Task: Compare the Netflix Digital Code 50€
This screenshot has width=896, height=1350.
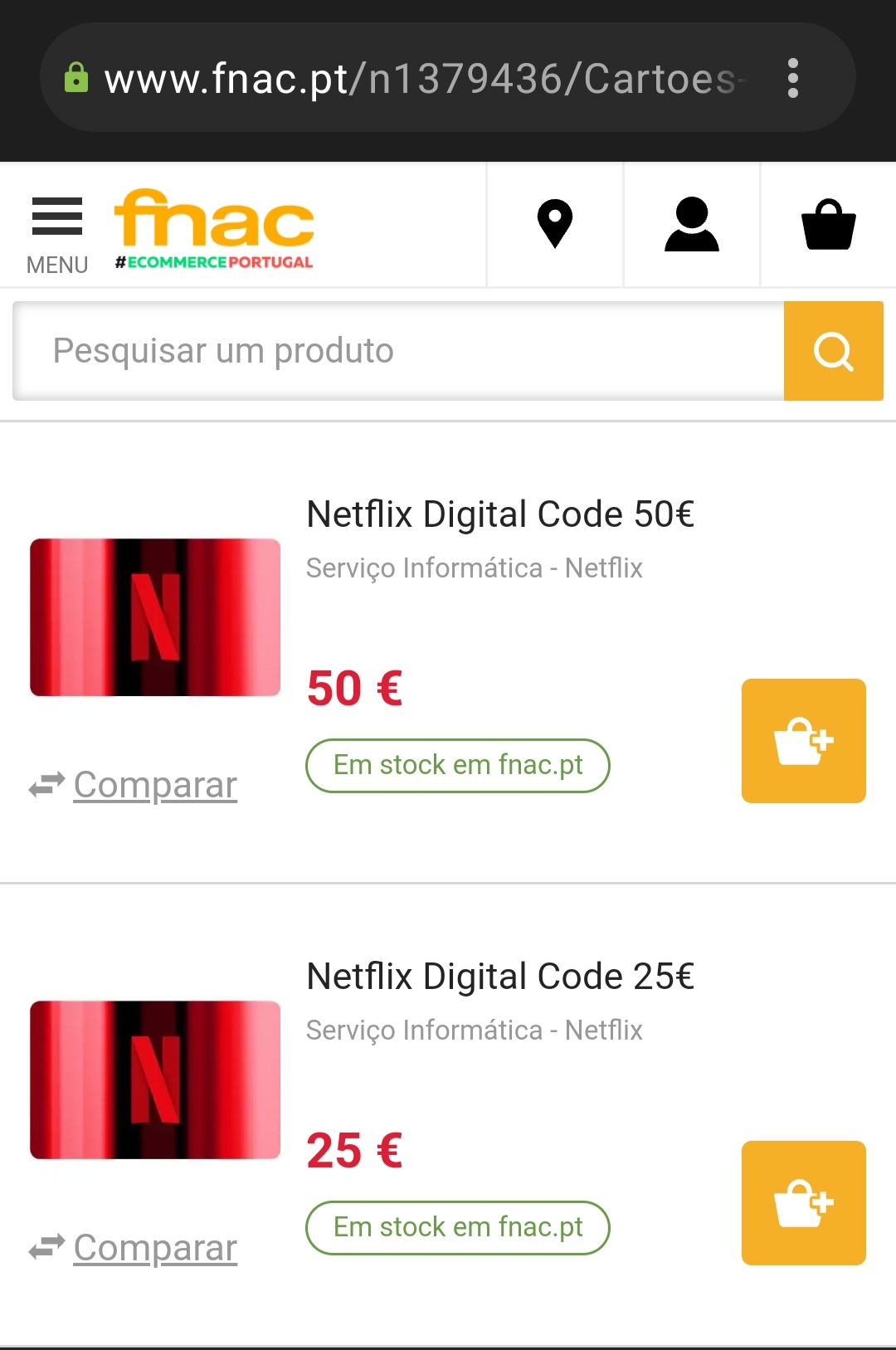Action: coord(154,785)
